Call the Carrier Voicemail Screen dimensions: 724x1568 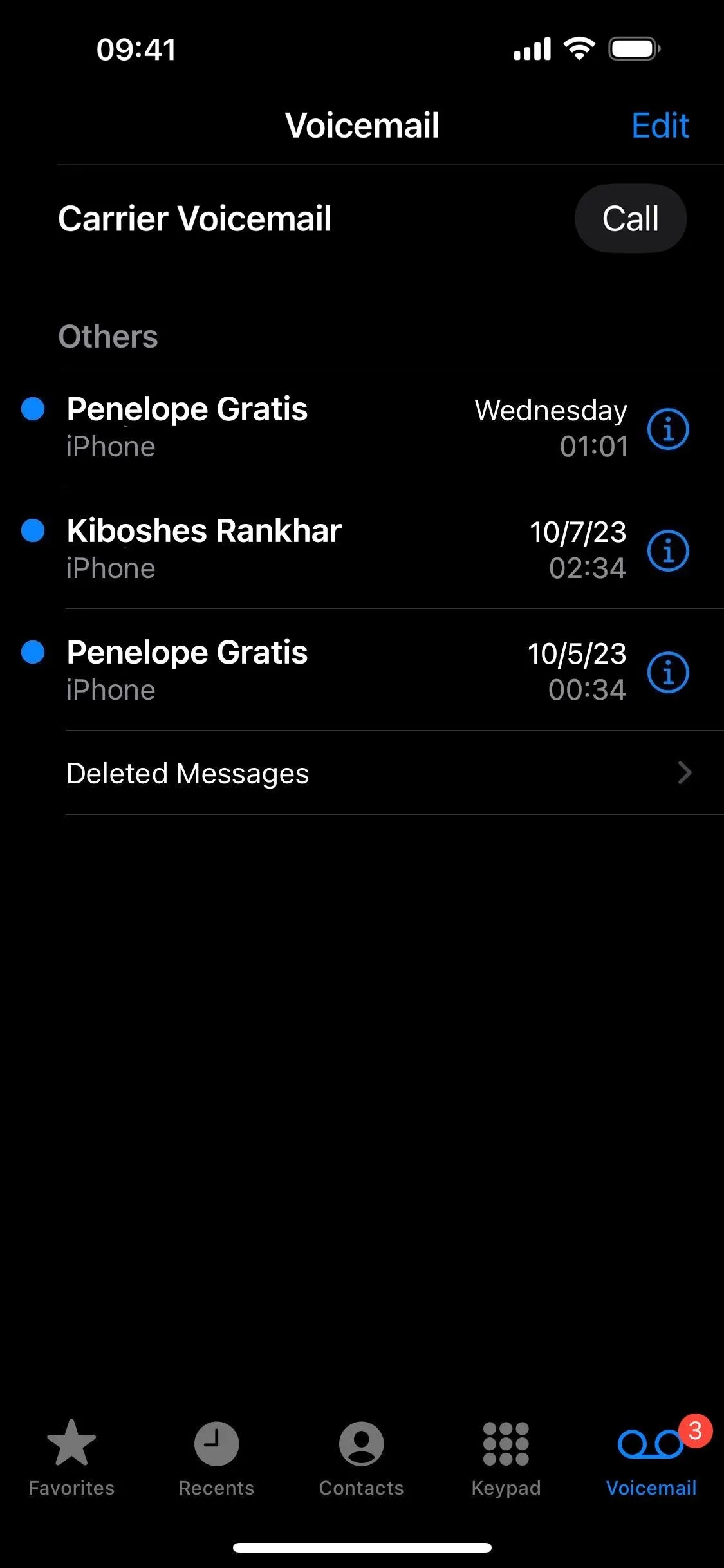click(631, 218)
